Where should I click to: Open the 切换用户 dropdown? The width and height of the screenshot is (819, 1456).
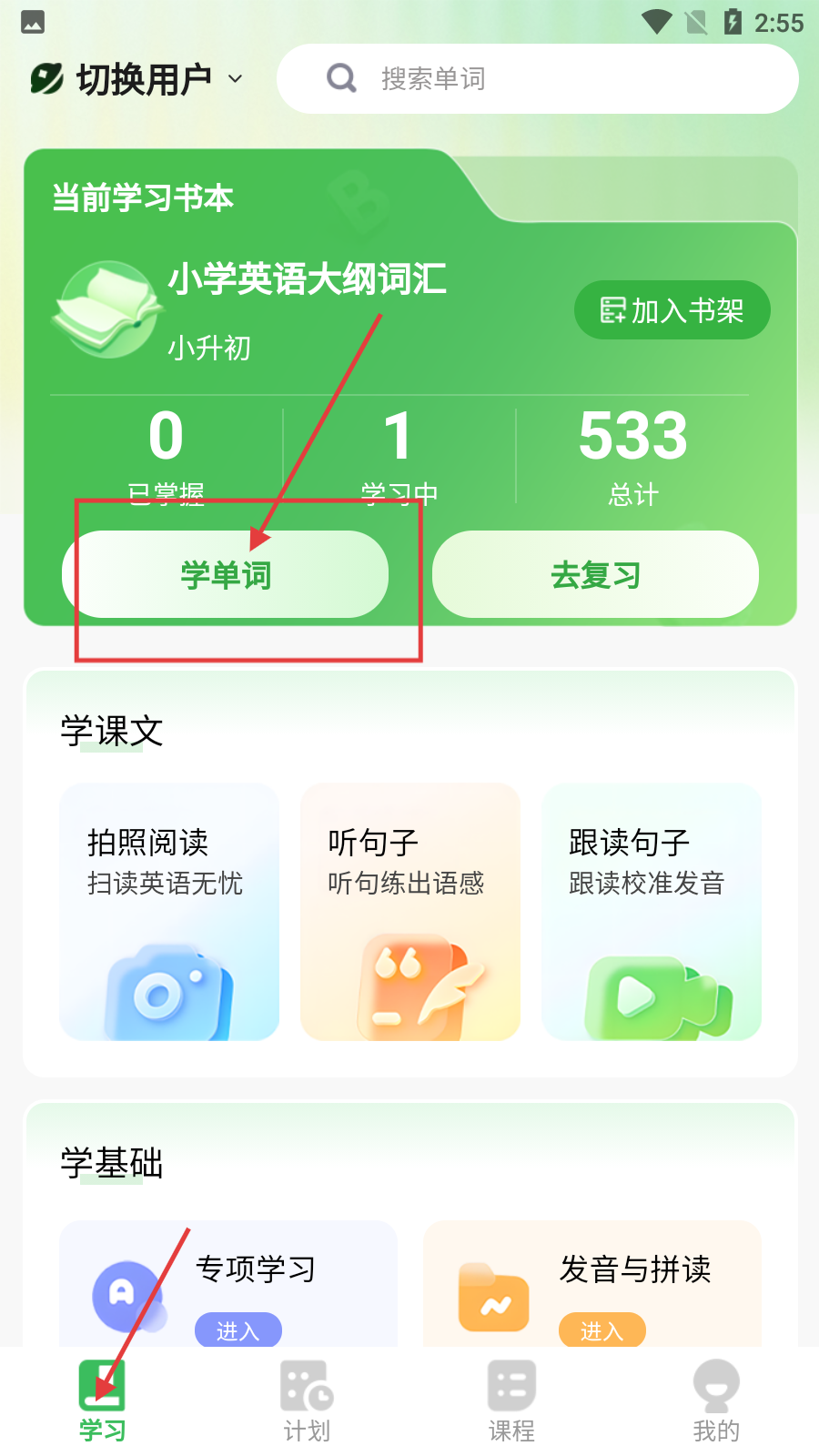(x=136, y=80)
